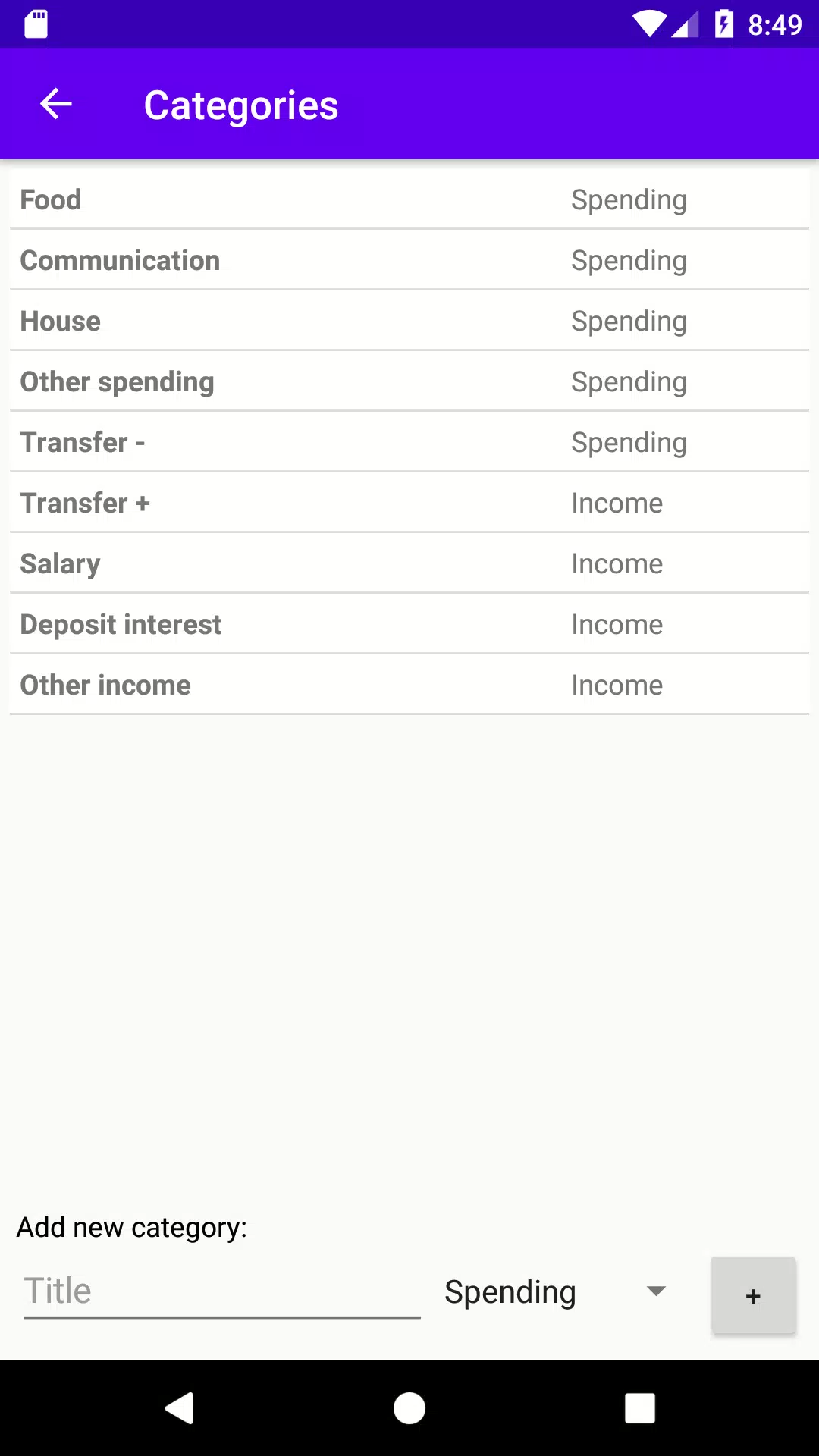Open the Transfer + category
The image size is (819, 1456).
(409, 502)
